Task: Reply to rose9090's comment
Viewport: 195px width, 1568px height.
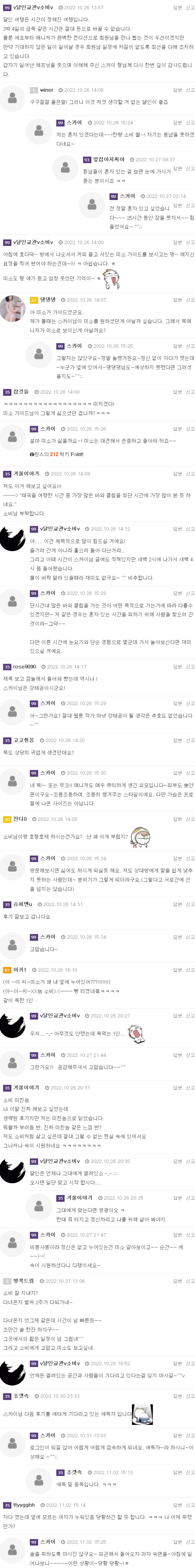Action: click(x=177, y=667)
